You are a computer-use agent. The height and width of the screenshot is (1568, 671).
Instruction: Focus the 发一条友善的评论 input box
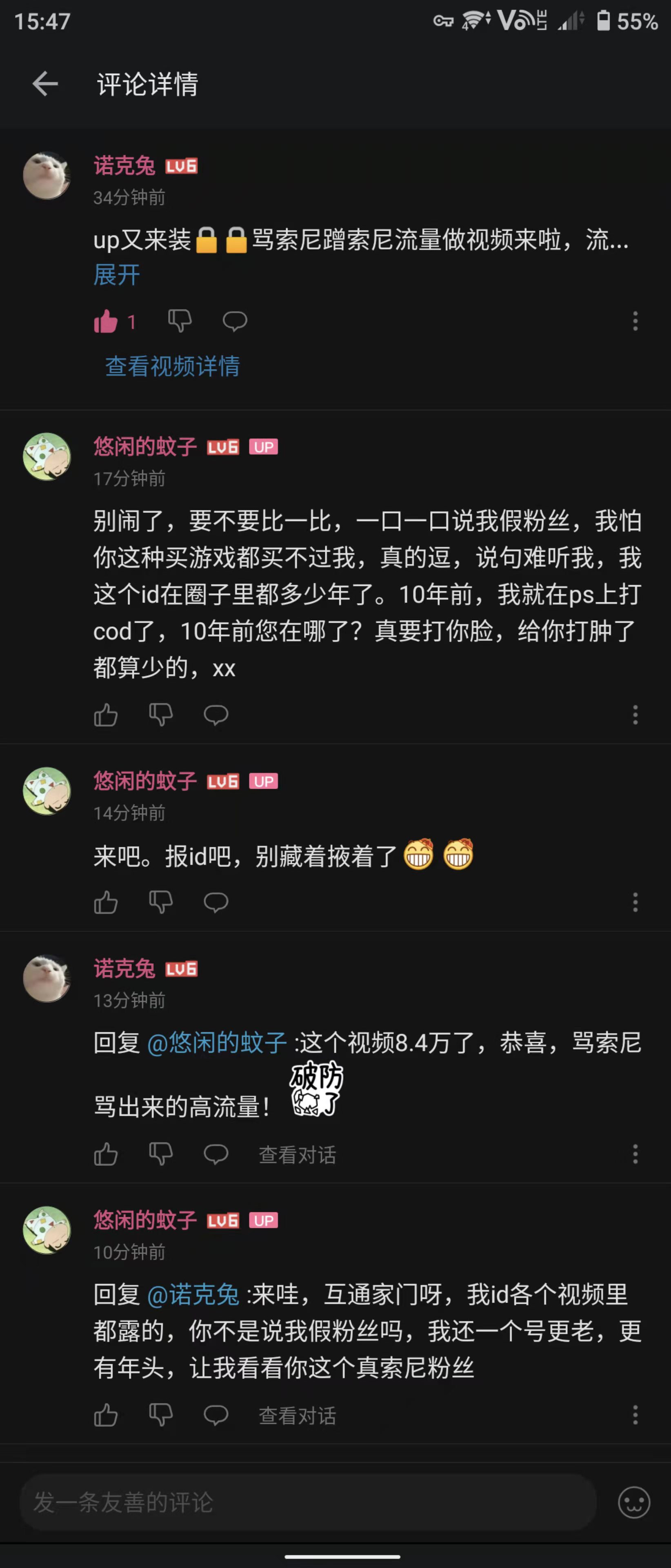307,1502
